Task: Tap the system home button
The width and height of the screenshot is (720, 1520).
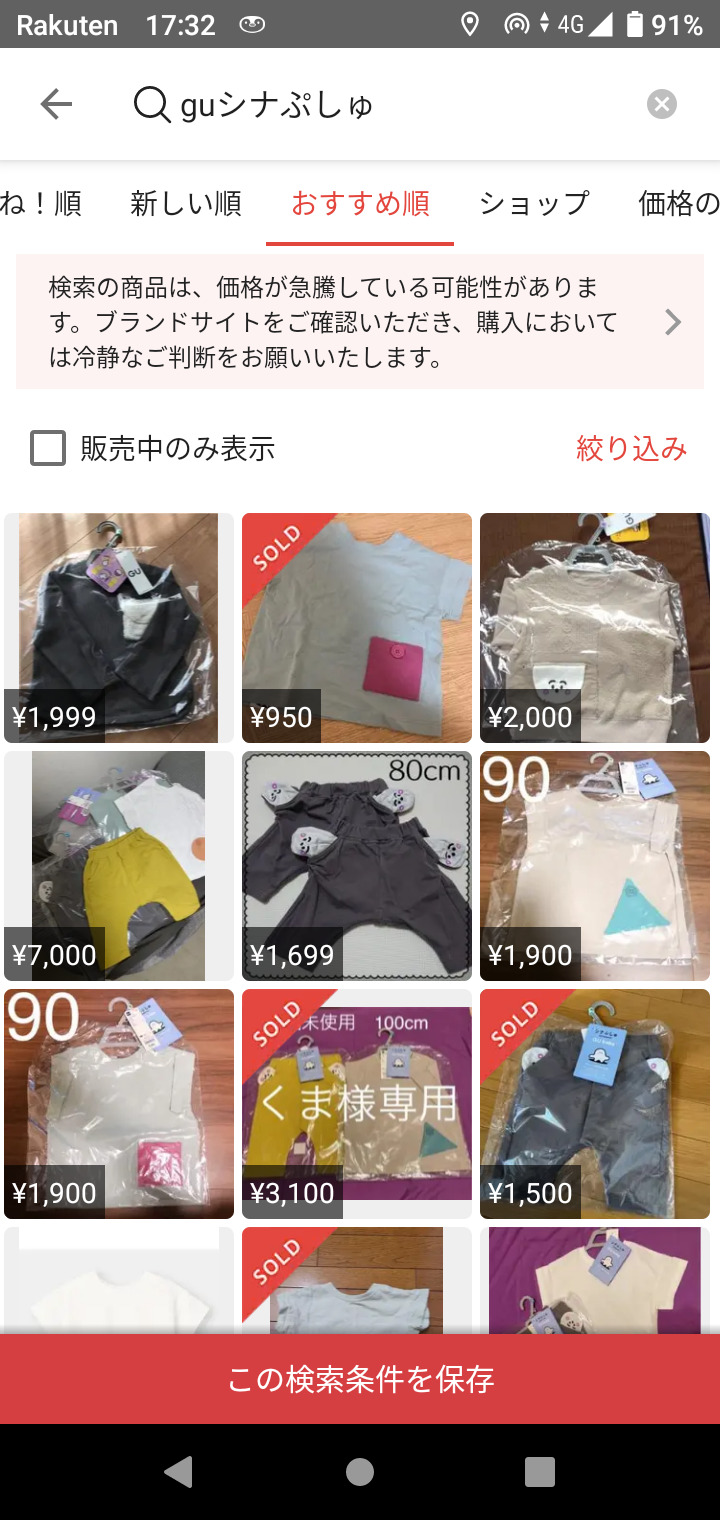Action: click(360, 1471)
